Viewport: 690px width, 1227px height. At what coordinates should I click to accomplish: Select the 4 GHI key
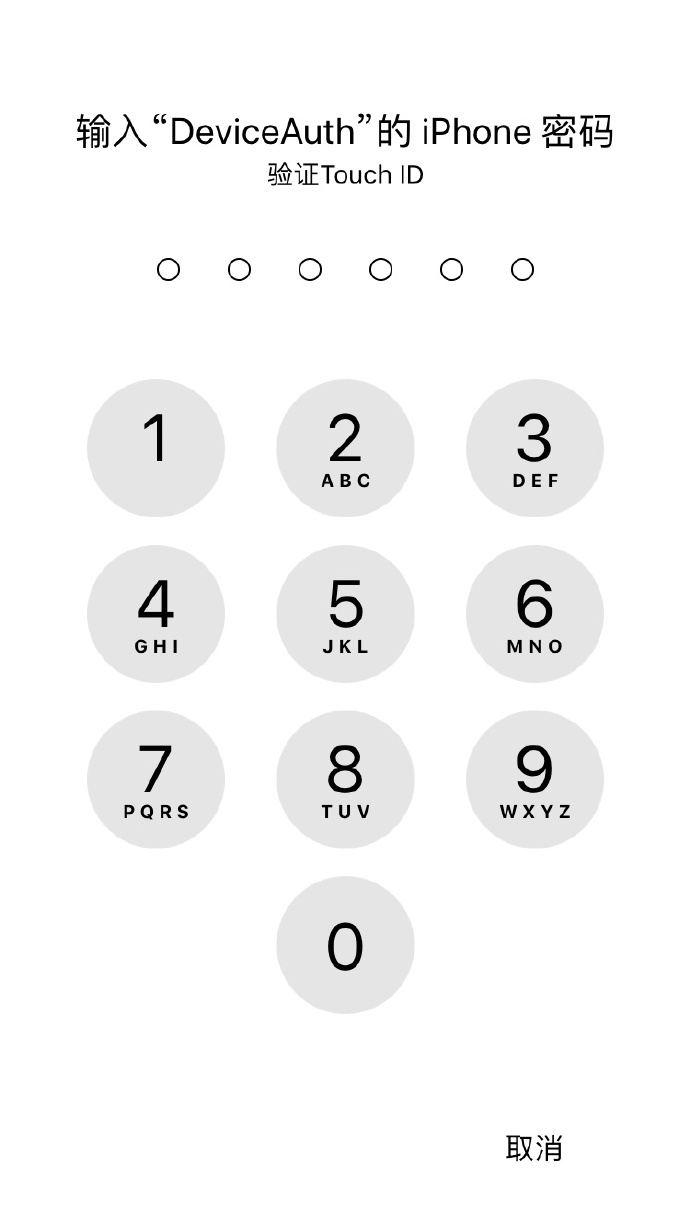(156, 614)
